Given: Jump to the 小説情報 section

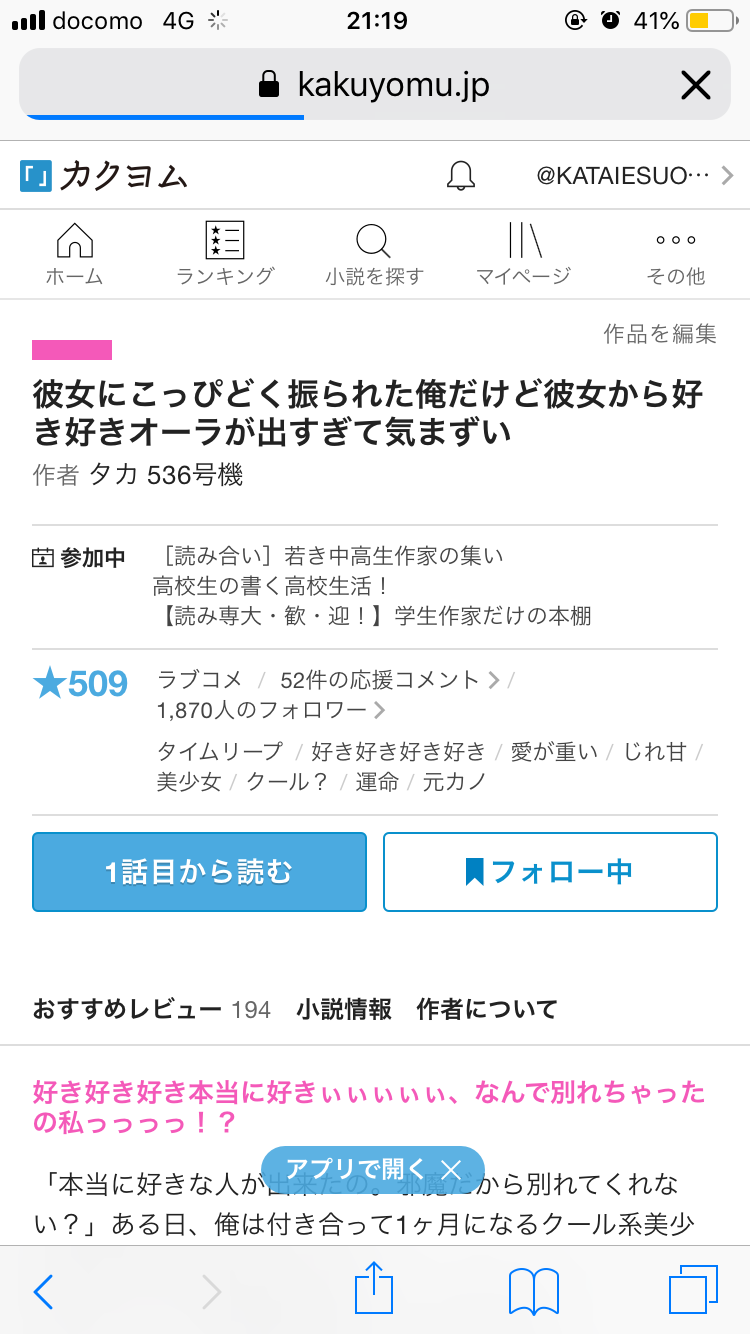Looking at the screenshot, I should point(343,1009).
